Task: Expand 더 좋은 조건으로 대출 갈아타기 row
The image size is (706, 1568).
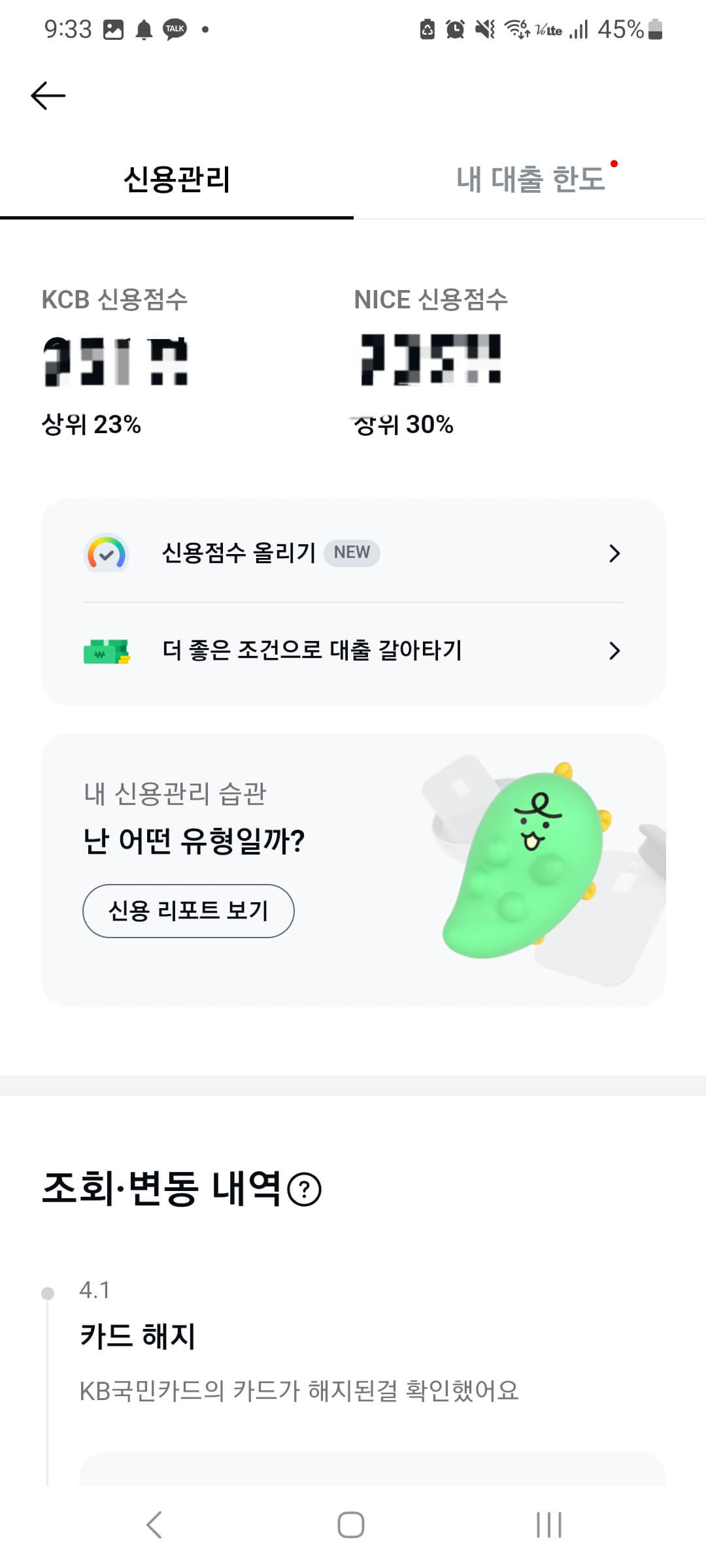Action: [x=614, y=650]
